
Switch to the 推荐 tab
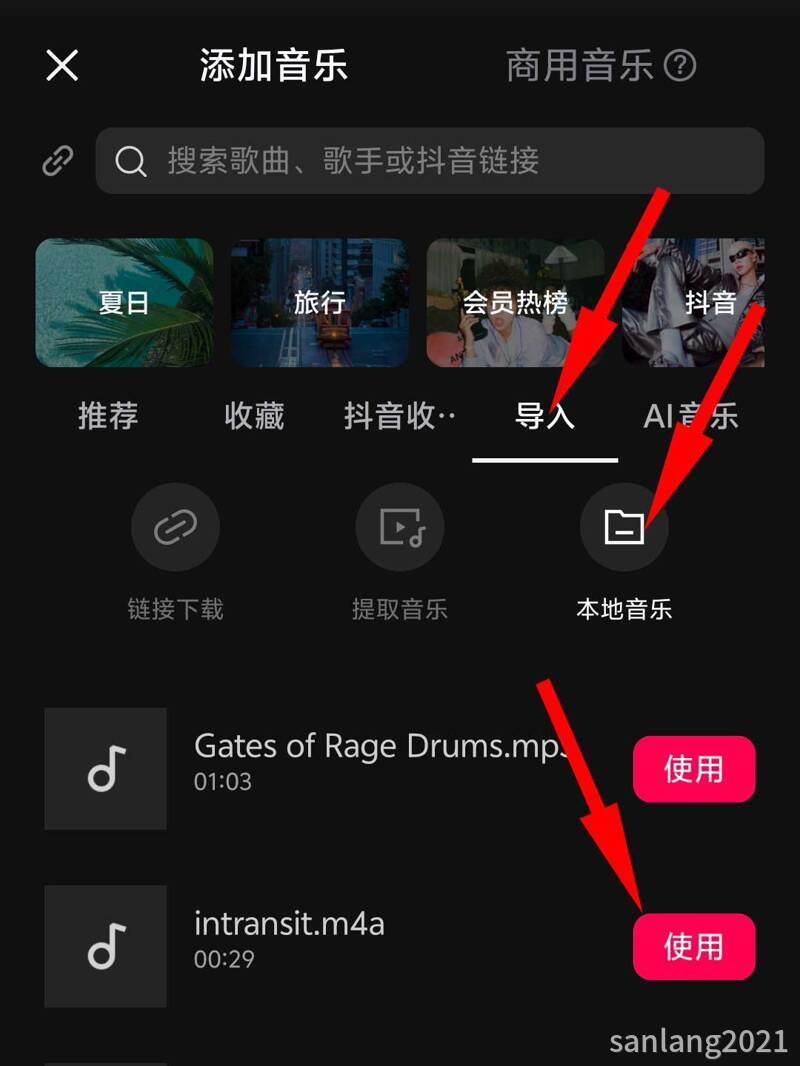[107, 417]
